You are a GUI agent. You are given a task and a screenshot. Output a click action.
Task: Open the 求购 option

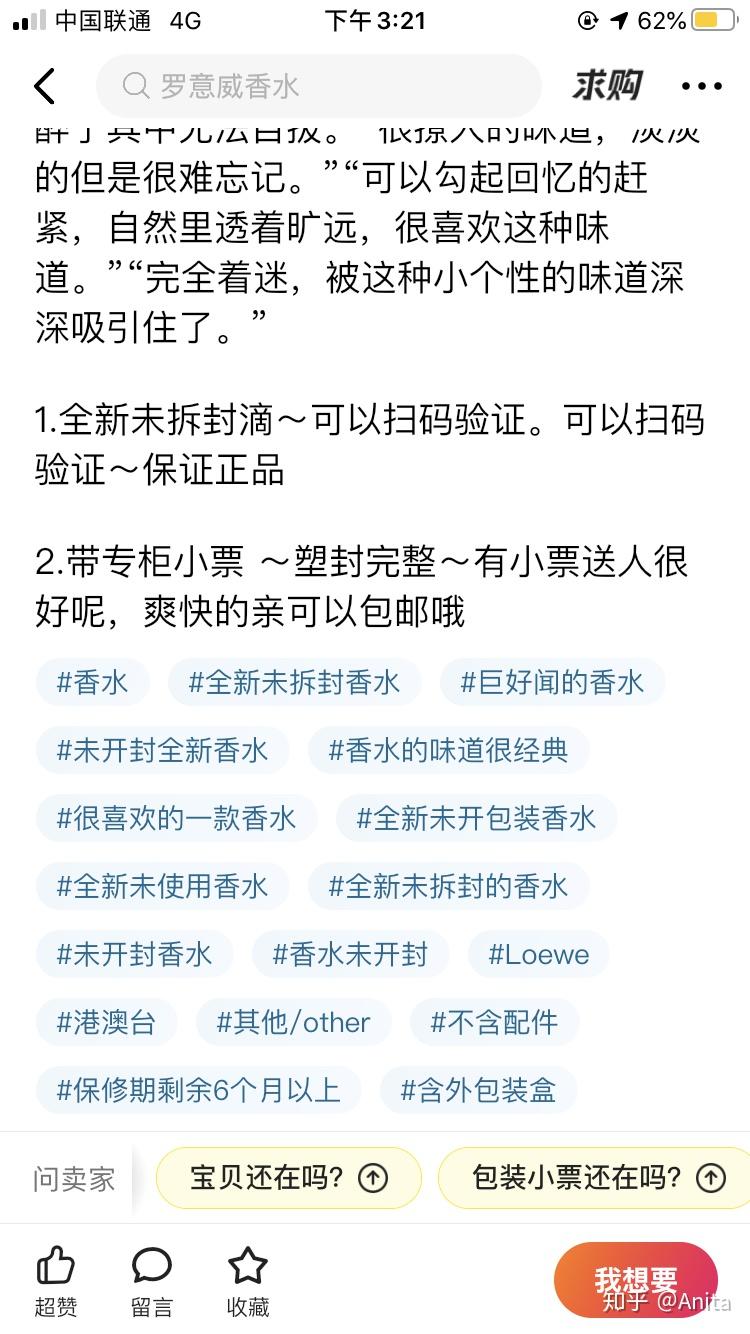[607, 86]
